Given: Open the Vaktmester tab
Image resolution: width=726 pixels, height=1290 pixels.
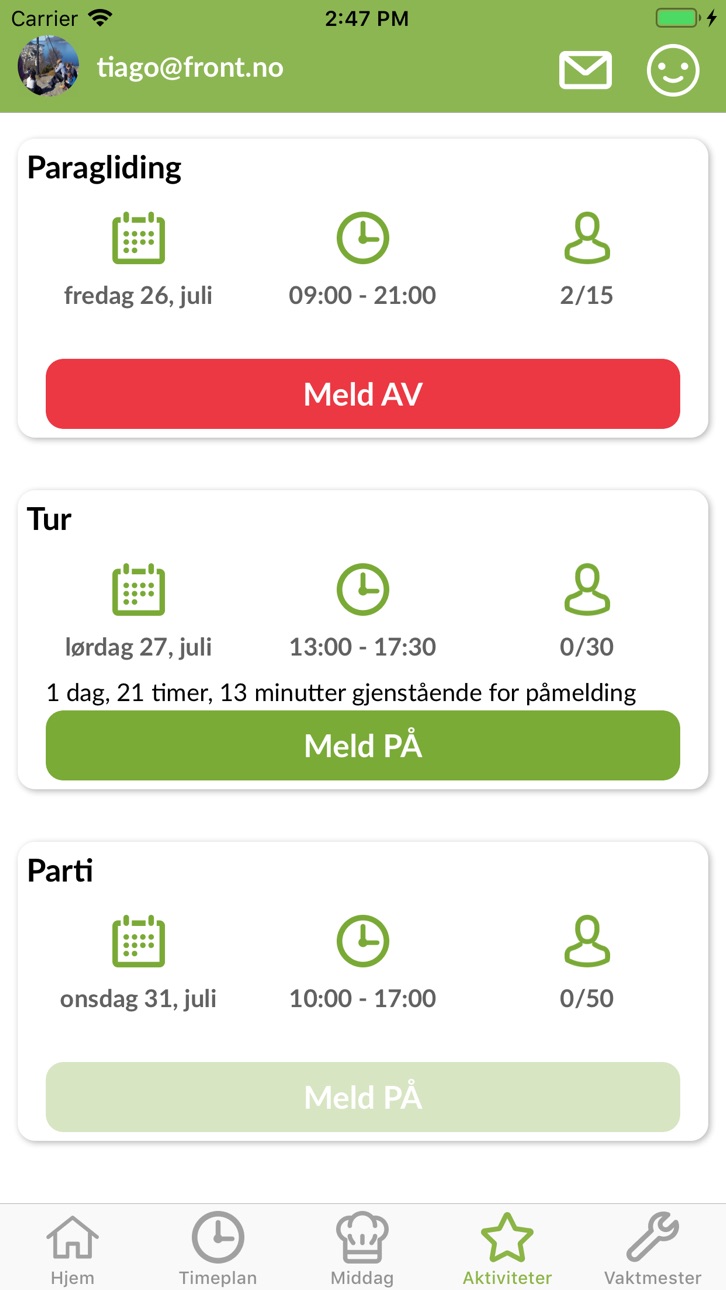Looking at the screenshot, I should click(653, 1248).
